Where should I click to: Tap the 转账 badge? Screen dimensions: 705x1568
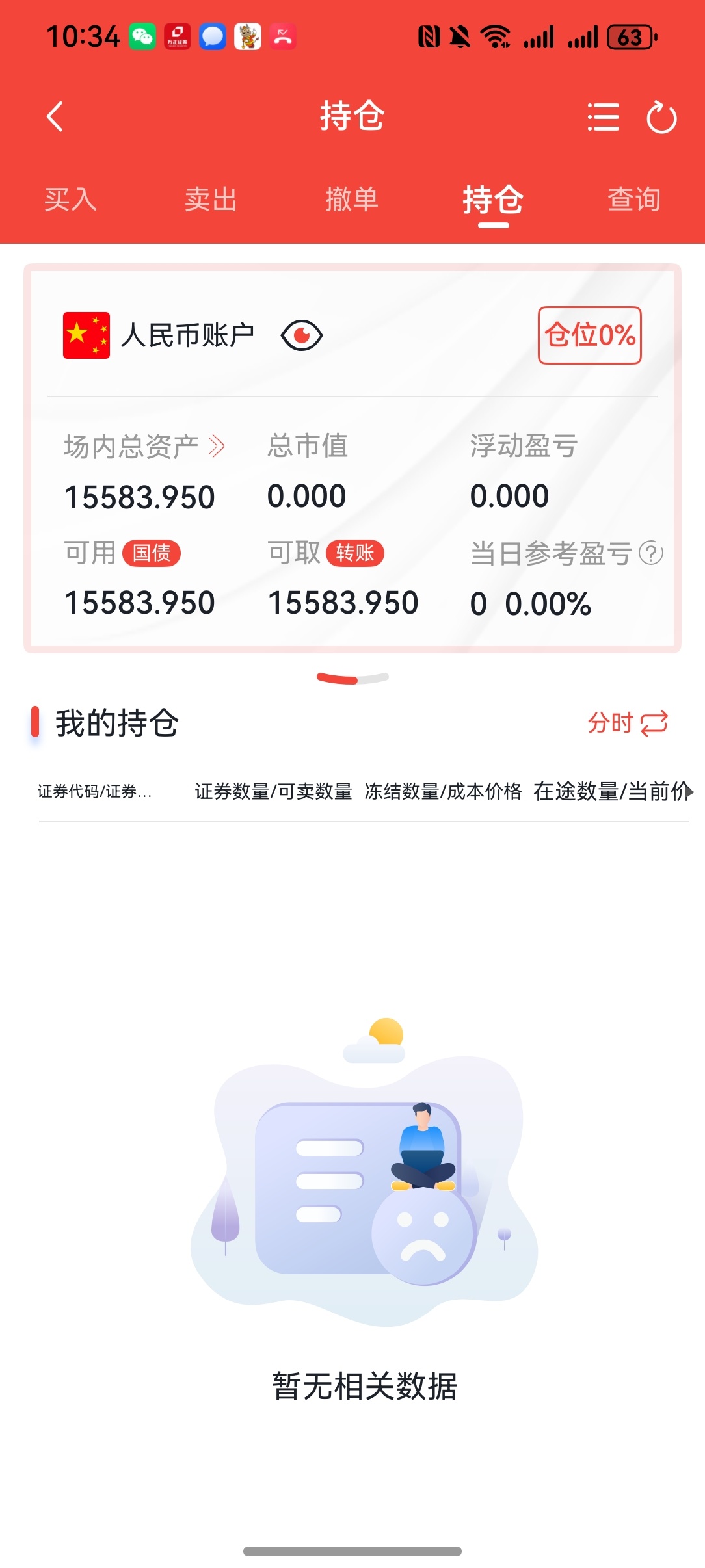354,553
